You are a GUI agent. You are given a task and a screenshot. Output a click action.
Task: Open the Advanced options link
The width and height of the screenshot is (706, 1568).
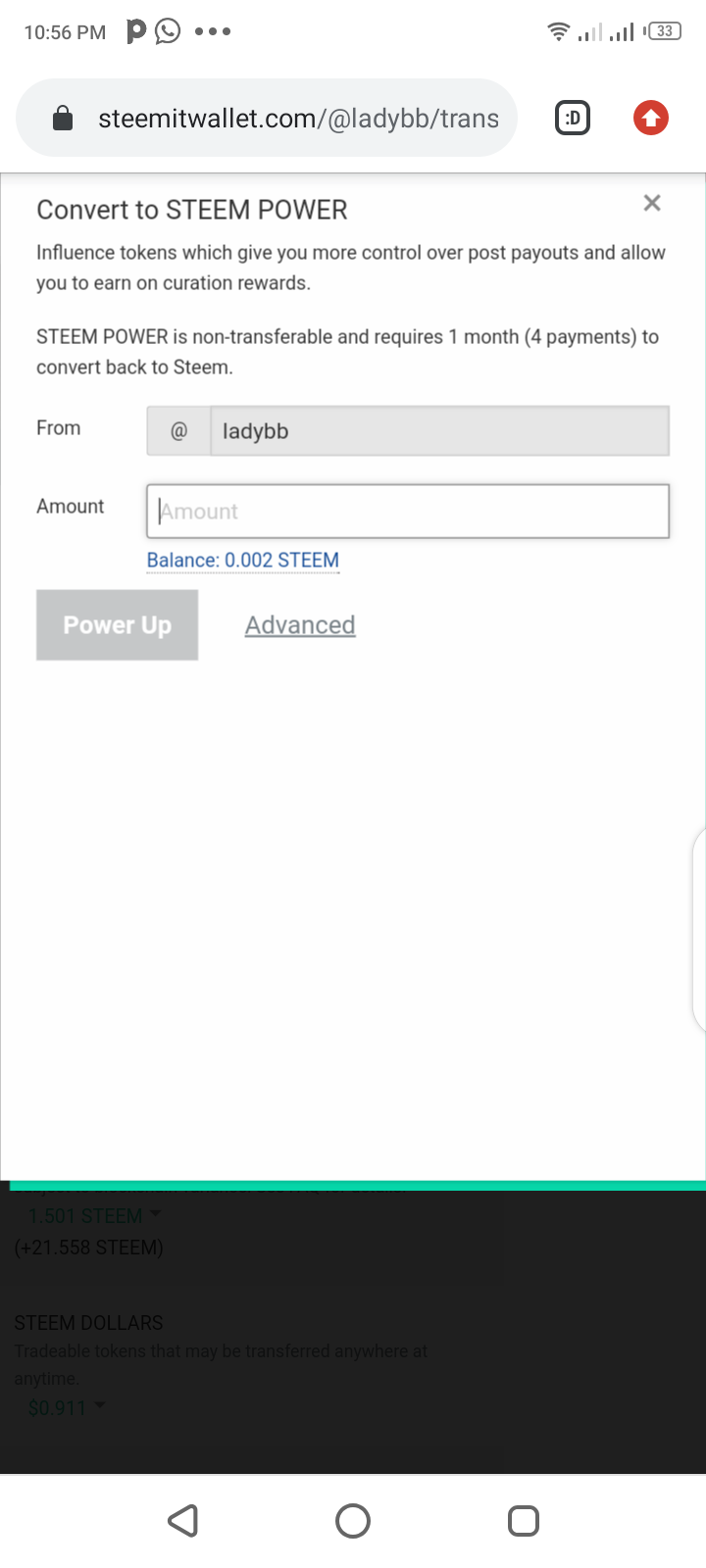[x=300, y=625]
